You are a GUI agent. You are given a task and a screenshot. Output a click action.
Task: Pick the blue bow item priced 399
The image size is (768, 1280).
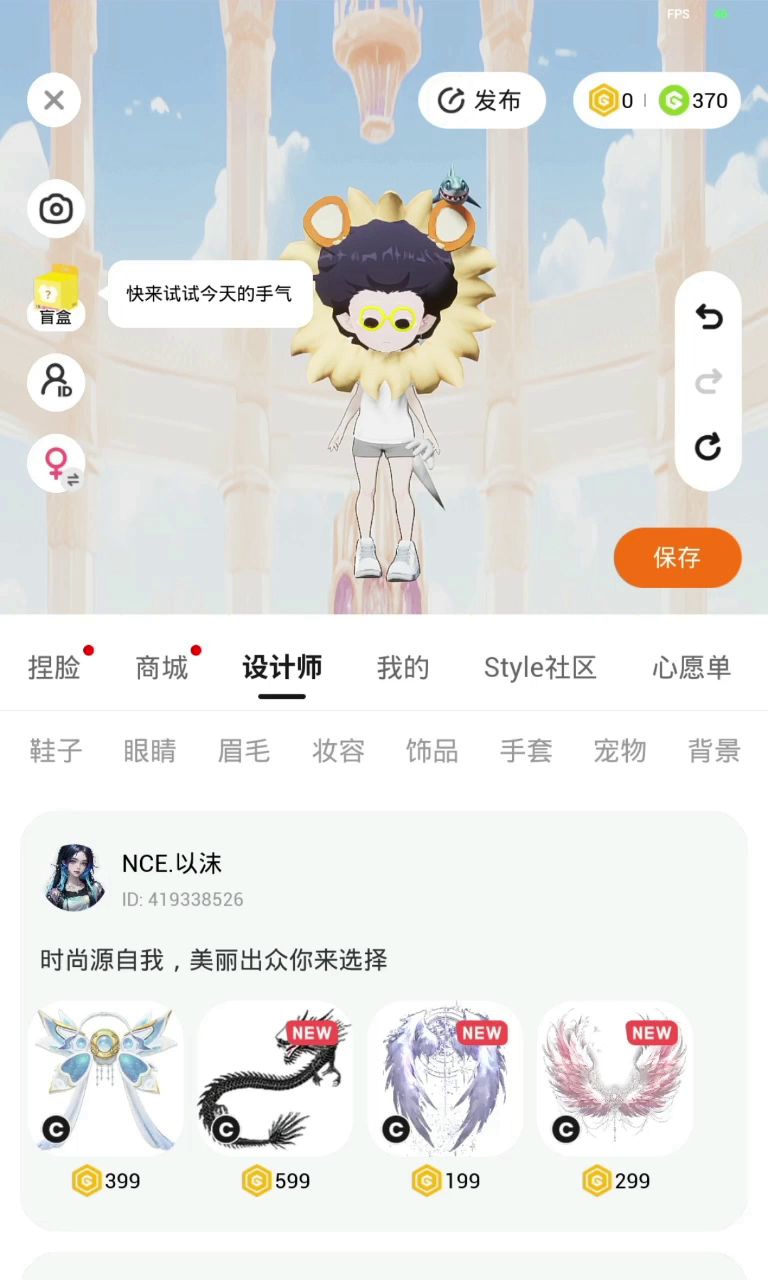coord(105,1079)
